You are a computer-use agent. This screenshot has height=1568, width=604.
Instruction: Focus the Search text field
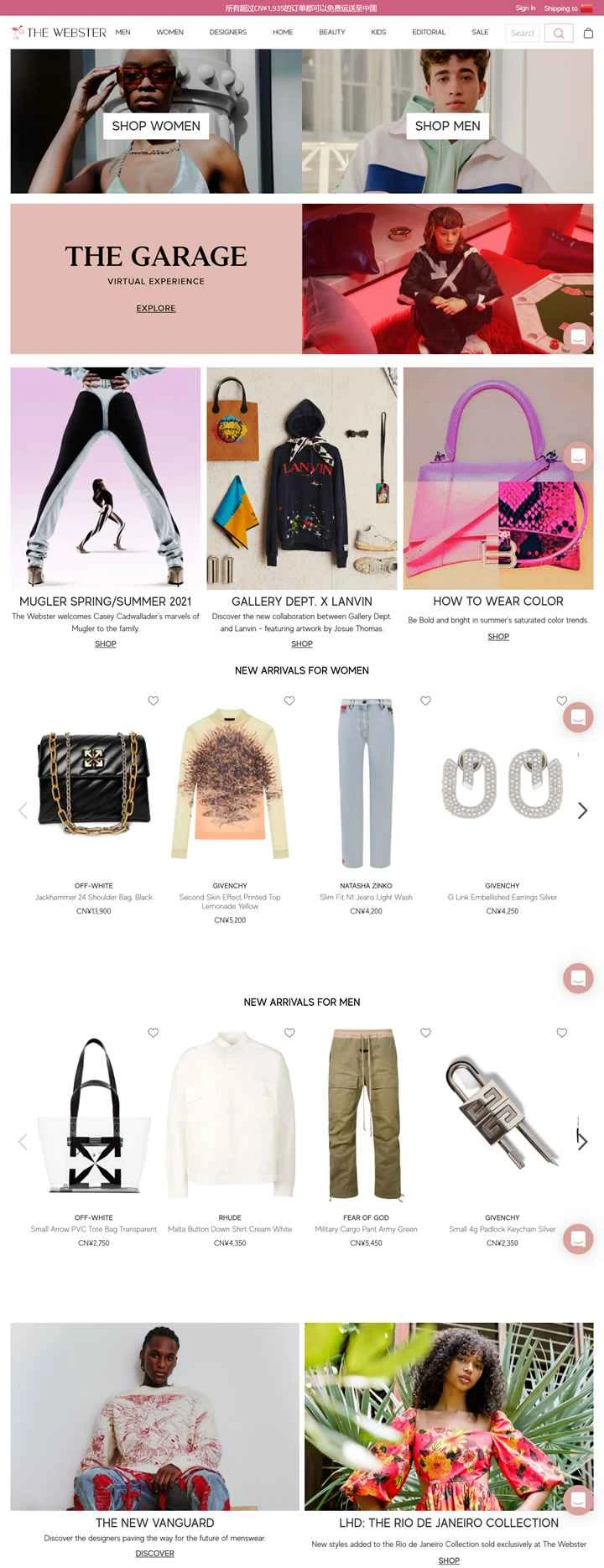point(523,34)
